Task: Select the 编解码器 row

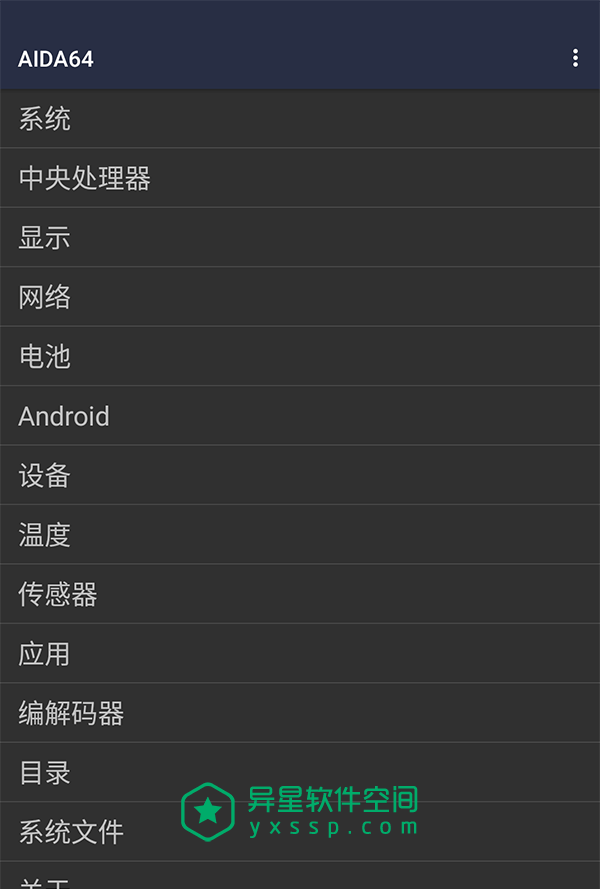Action: (300, 713)
